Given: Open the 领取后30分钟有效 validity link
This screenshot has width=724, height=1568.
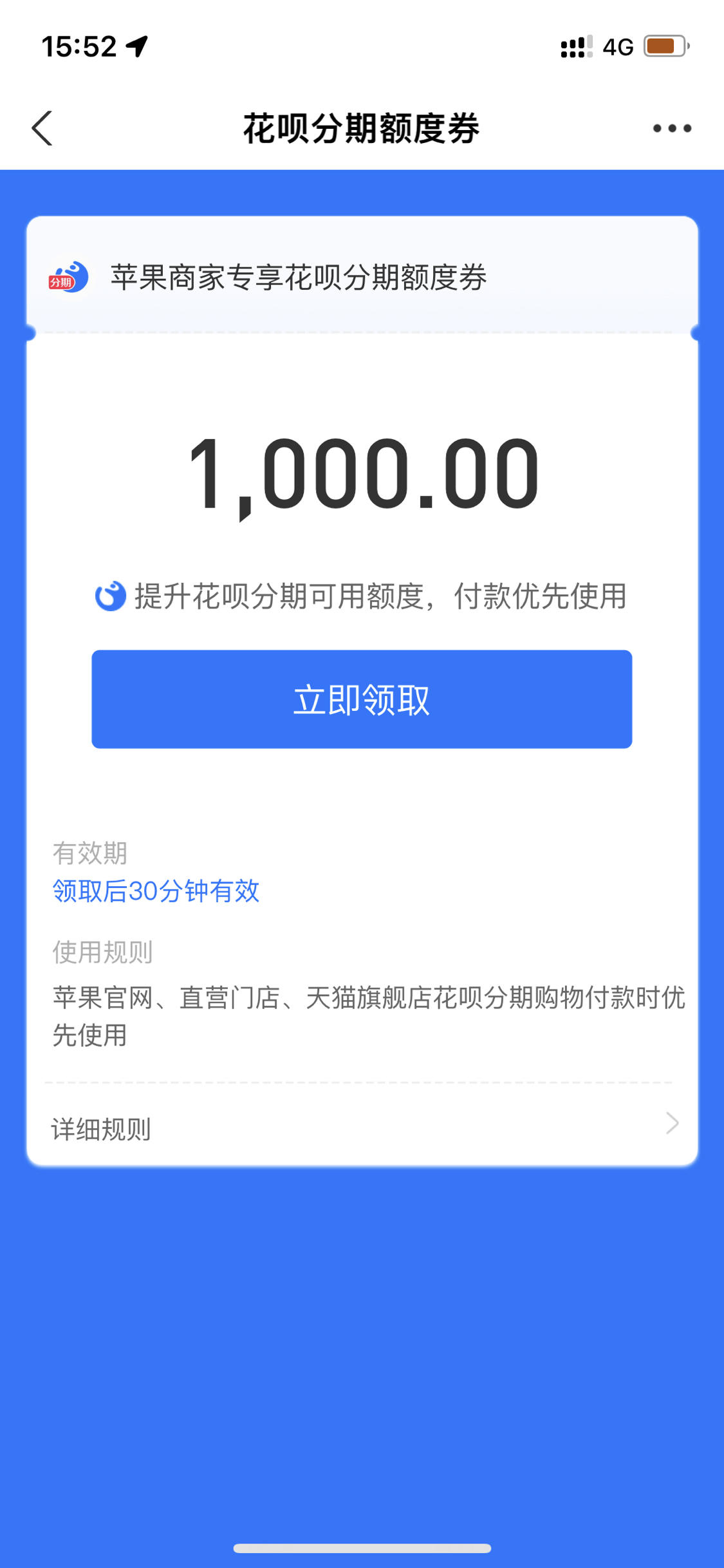Looking at the screenshot, I should 156,892.
